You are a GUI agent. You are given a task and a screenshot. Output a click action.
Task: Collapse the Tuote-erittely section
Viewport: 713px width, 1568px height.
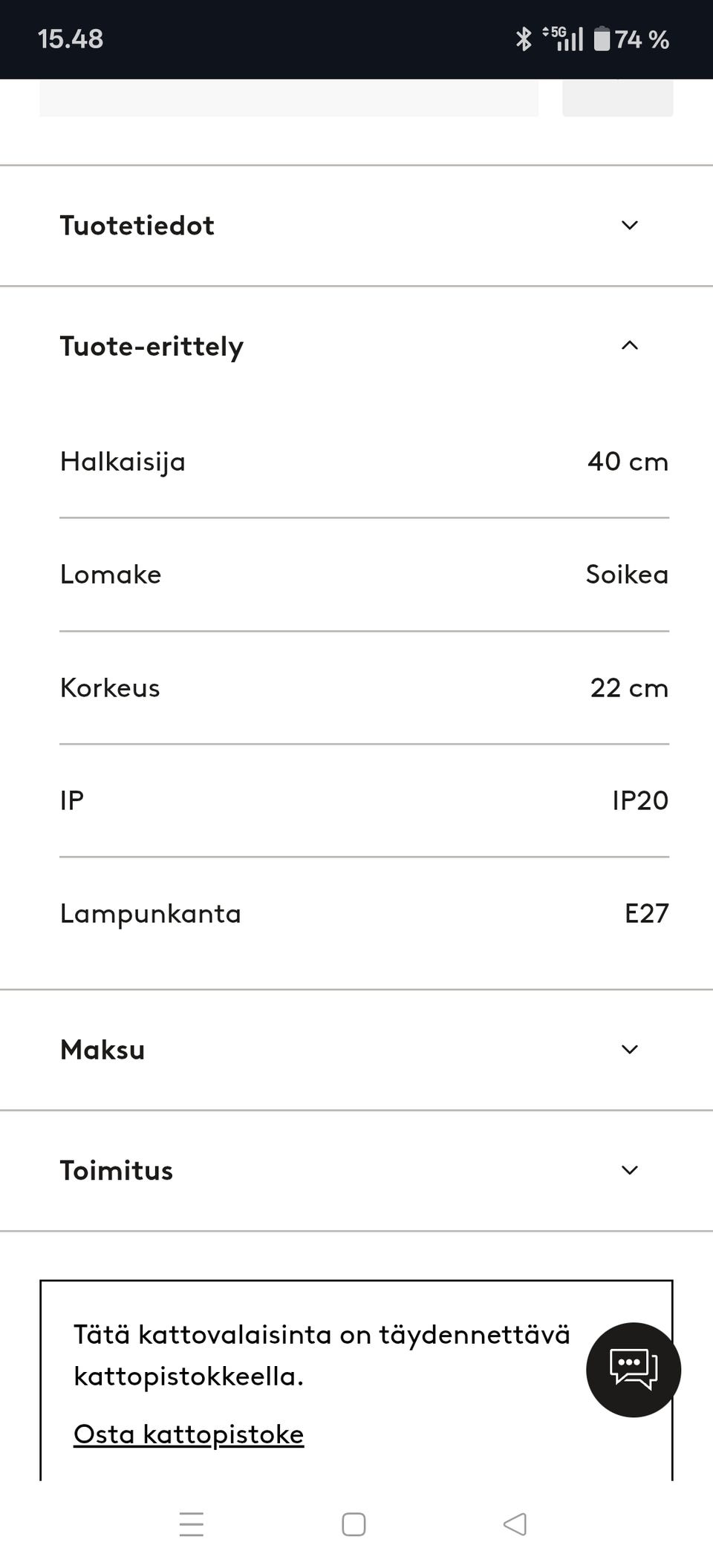[356, 346]
